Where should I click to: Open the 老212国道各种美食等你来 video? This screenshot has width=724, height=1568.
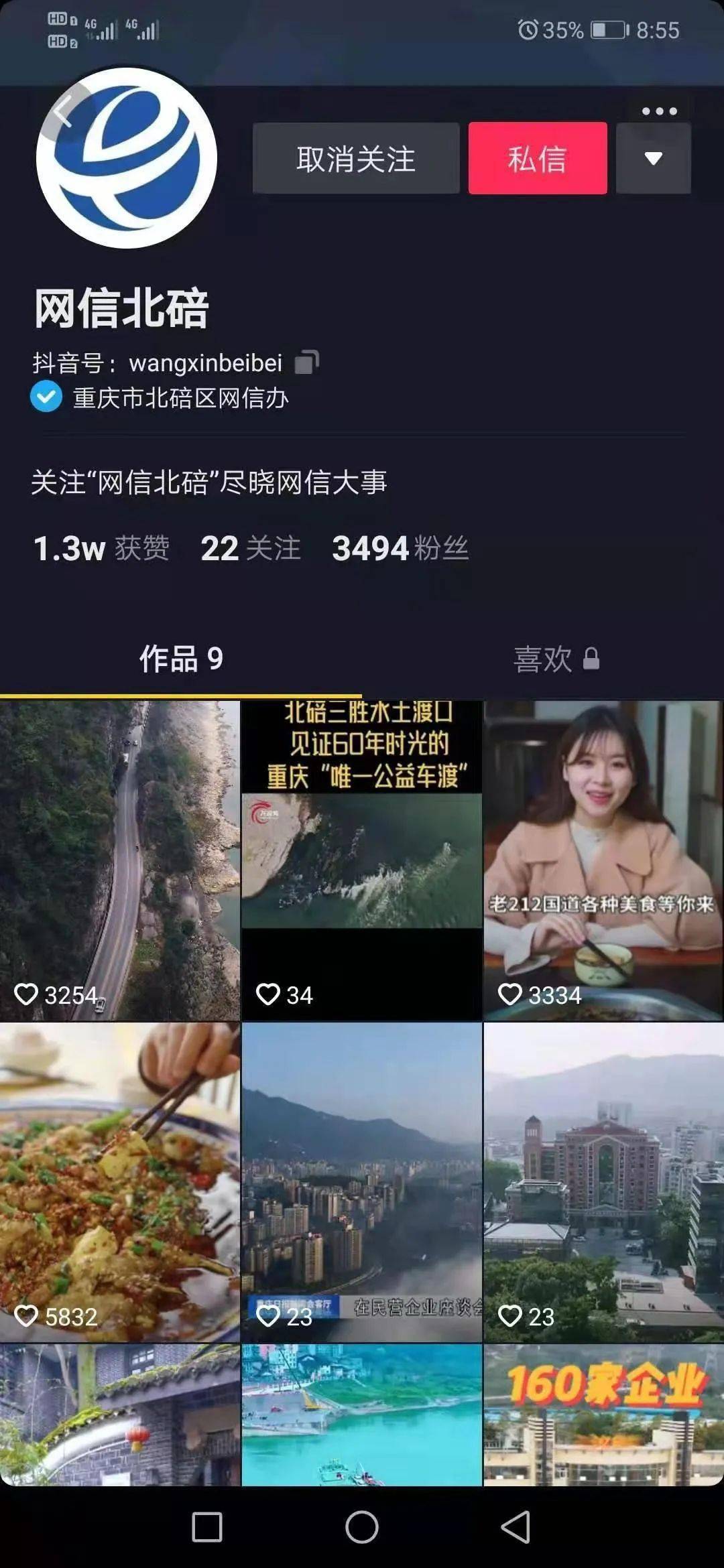pyautogui.click(x=603, y=860)
